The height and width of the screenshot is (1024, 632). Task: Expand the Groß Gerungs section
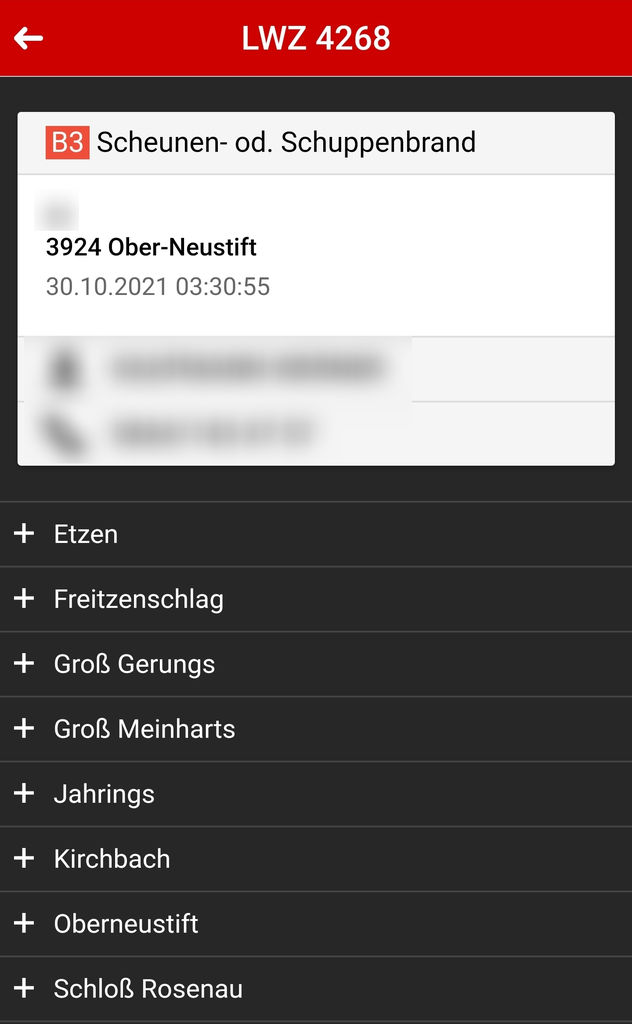coord(316,664)
